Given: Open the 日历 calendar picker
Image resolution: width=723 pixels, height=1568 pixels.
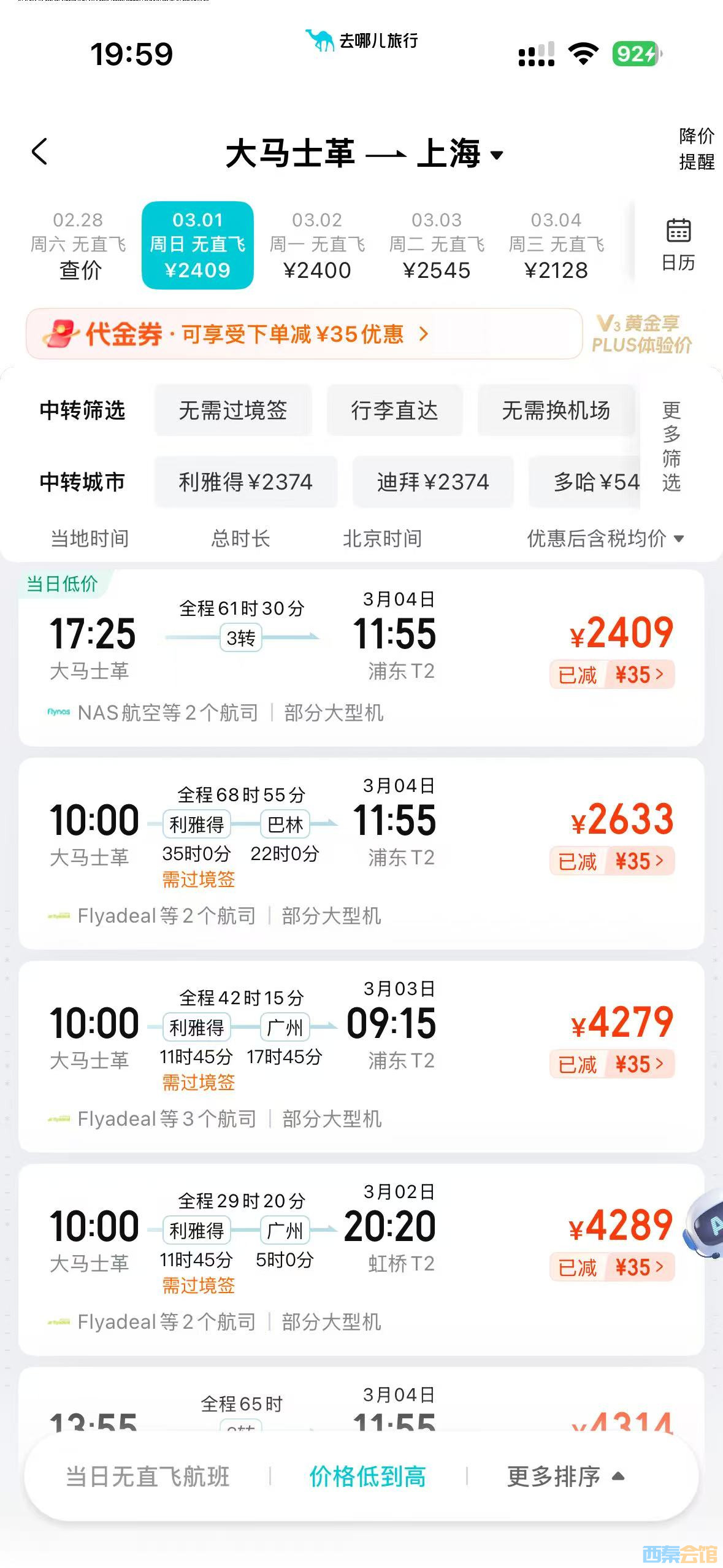Looking at the screenshot, I should [678, 245].
